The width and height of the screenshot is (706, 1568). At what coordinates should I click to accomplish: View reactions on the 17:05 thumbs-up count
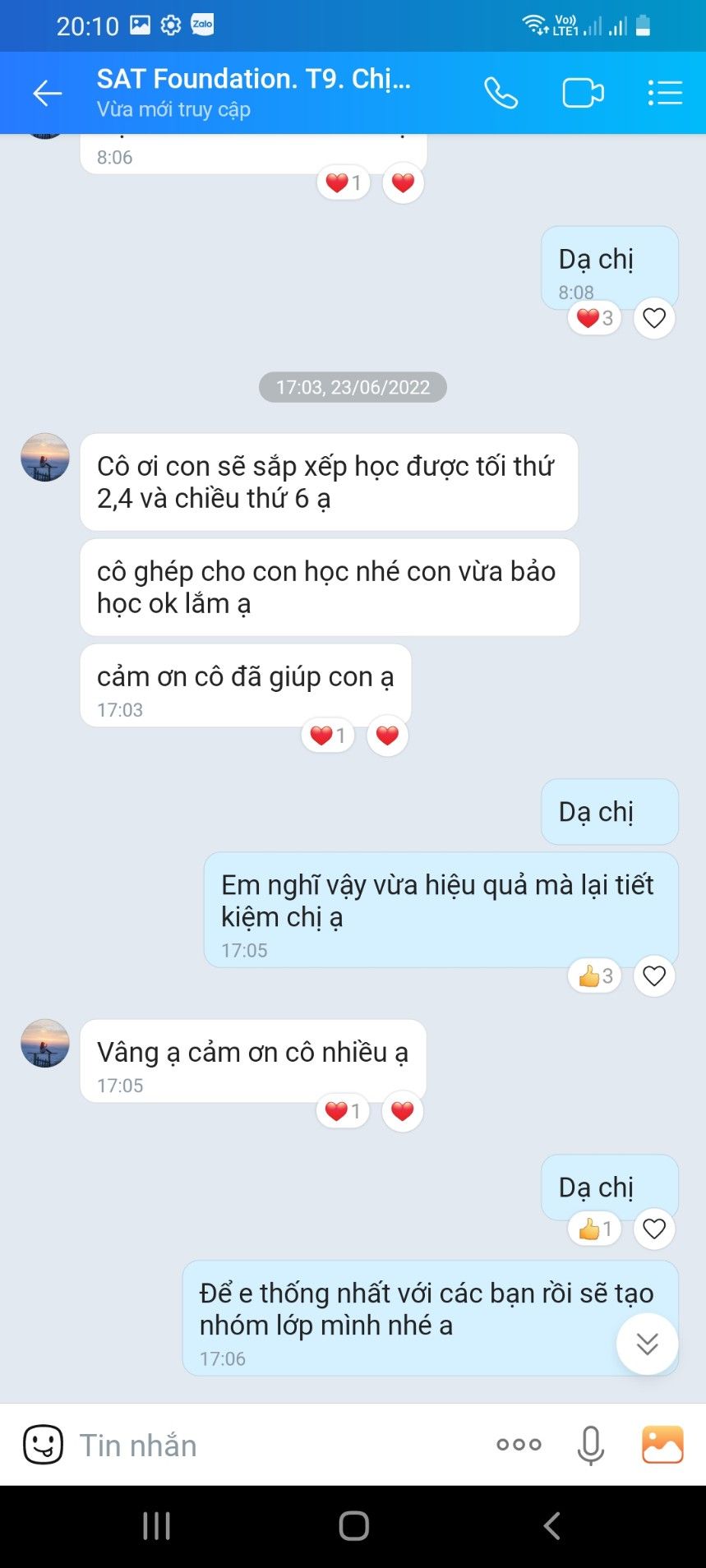pyautogui.click(x=595, y=975)
